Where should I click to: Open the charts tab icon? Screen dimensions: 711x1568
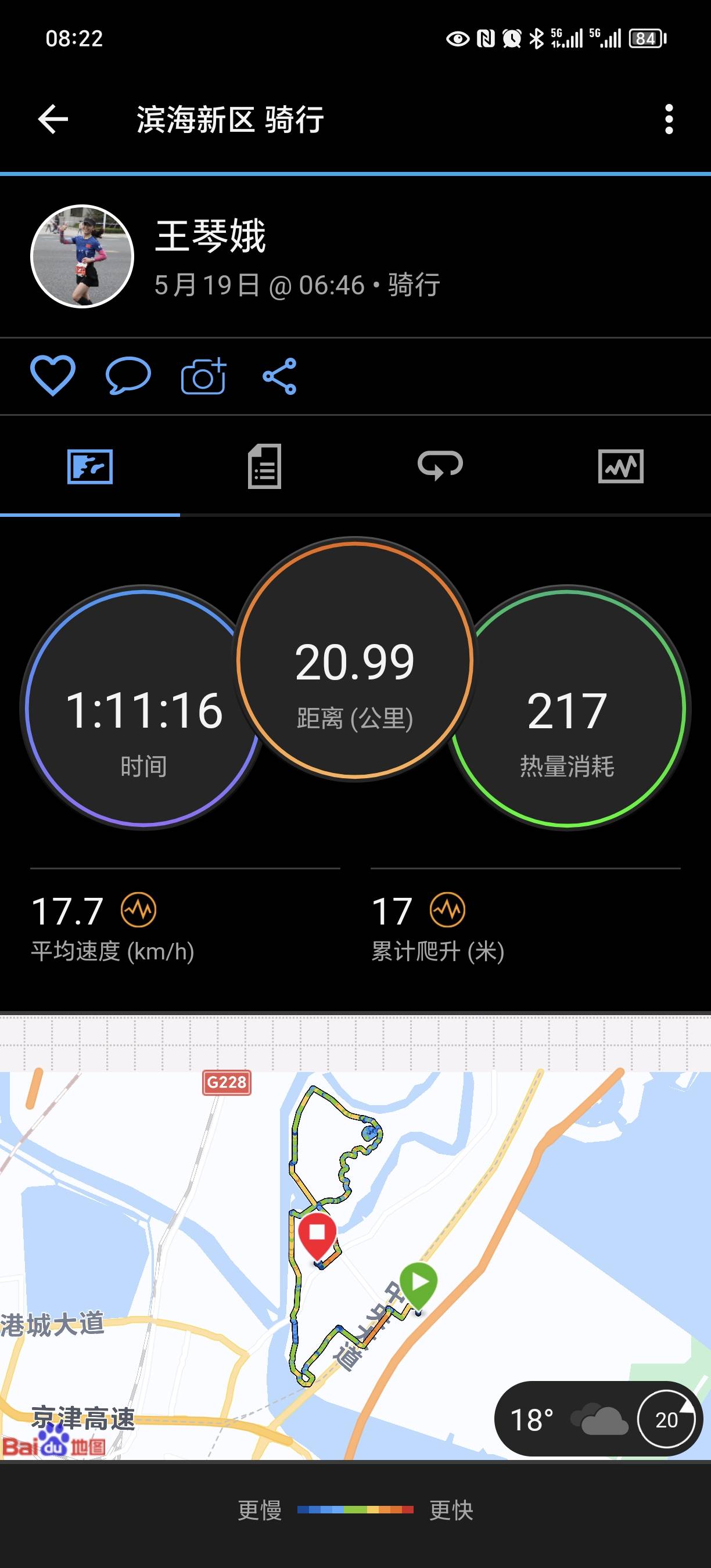point(622,466)
